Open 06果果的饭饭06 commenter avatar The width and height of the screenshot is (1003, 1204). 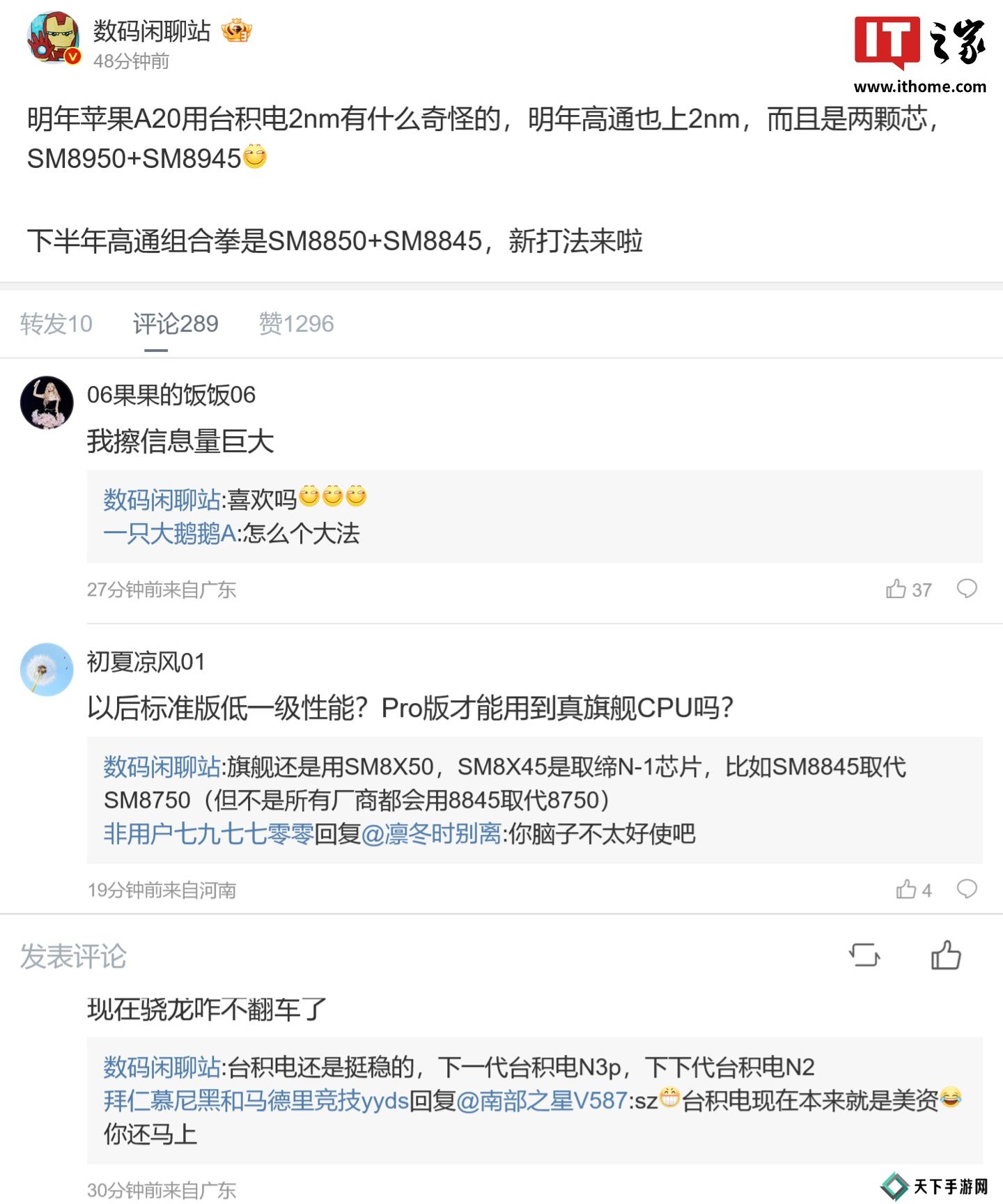[47, 403]
